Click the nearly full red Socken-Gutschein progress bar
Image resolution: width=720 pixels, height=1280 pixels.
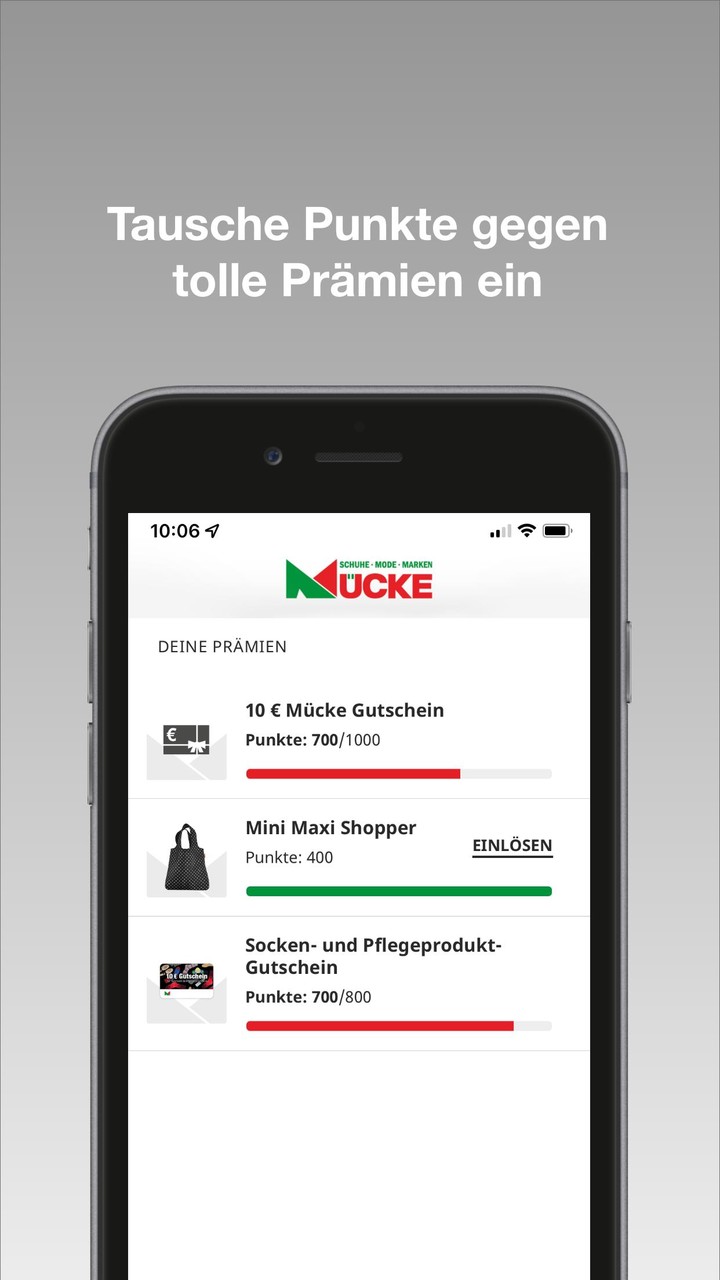398,1026
